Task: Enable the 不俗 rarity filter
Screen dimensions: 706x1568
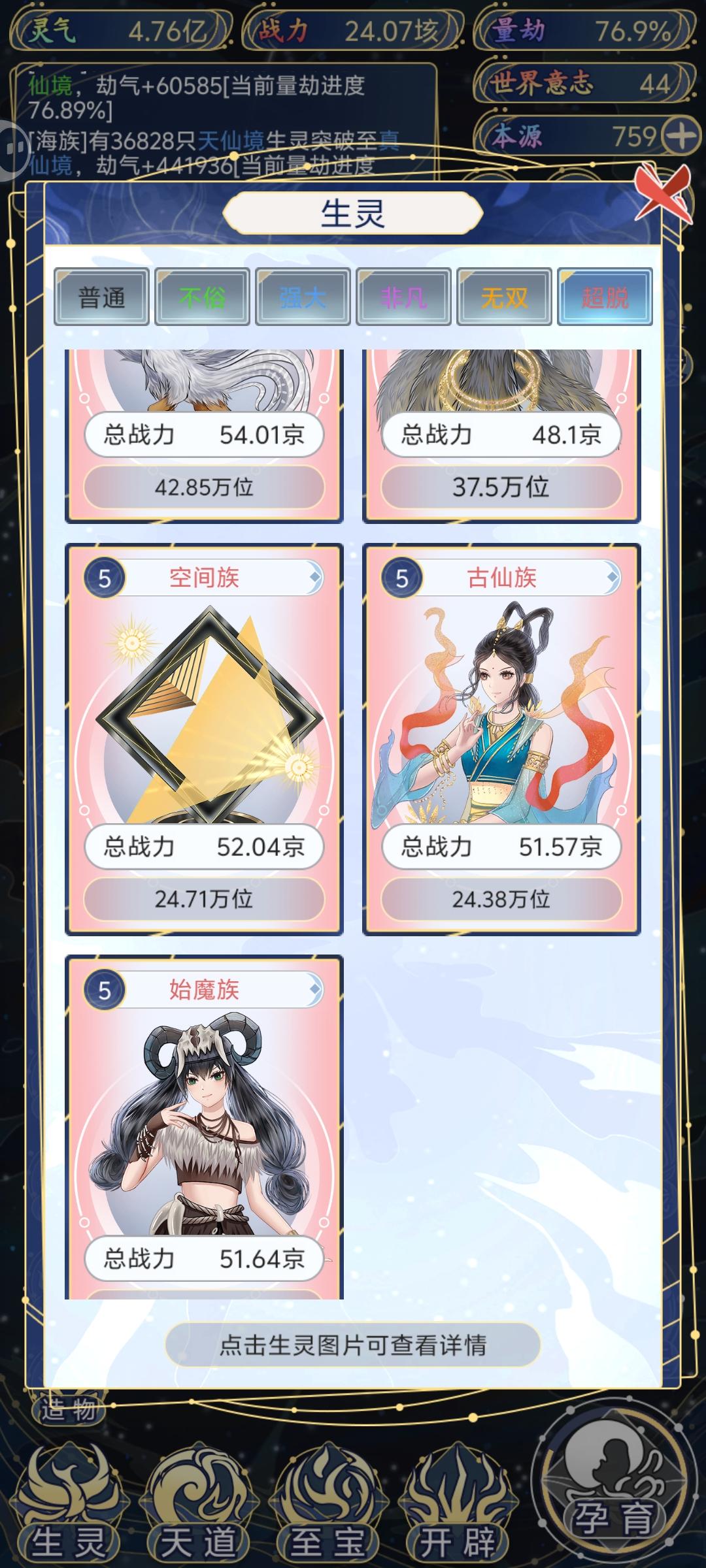Action: pyautogui.click(x=203, y=298)
